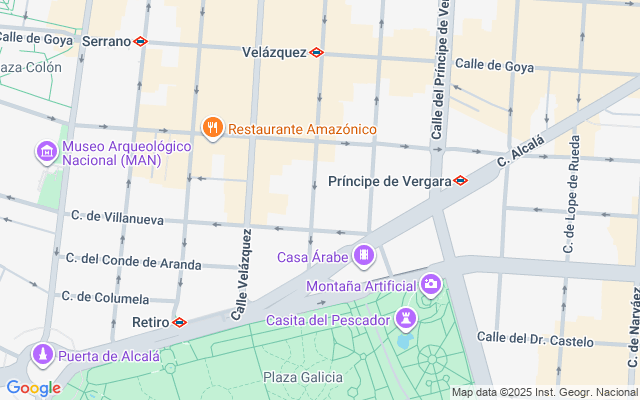Select the Casita del Pescador pin
This screenshot has width=640, height=400.
tap(406, 319)
